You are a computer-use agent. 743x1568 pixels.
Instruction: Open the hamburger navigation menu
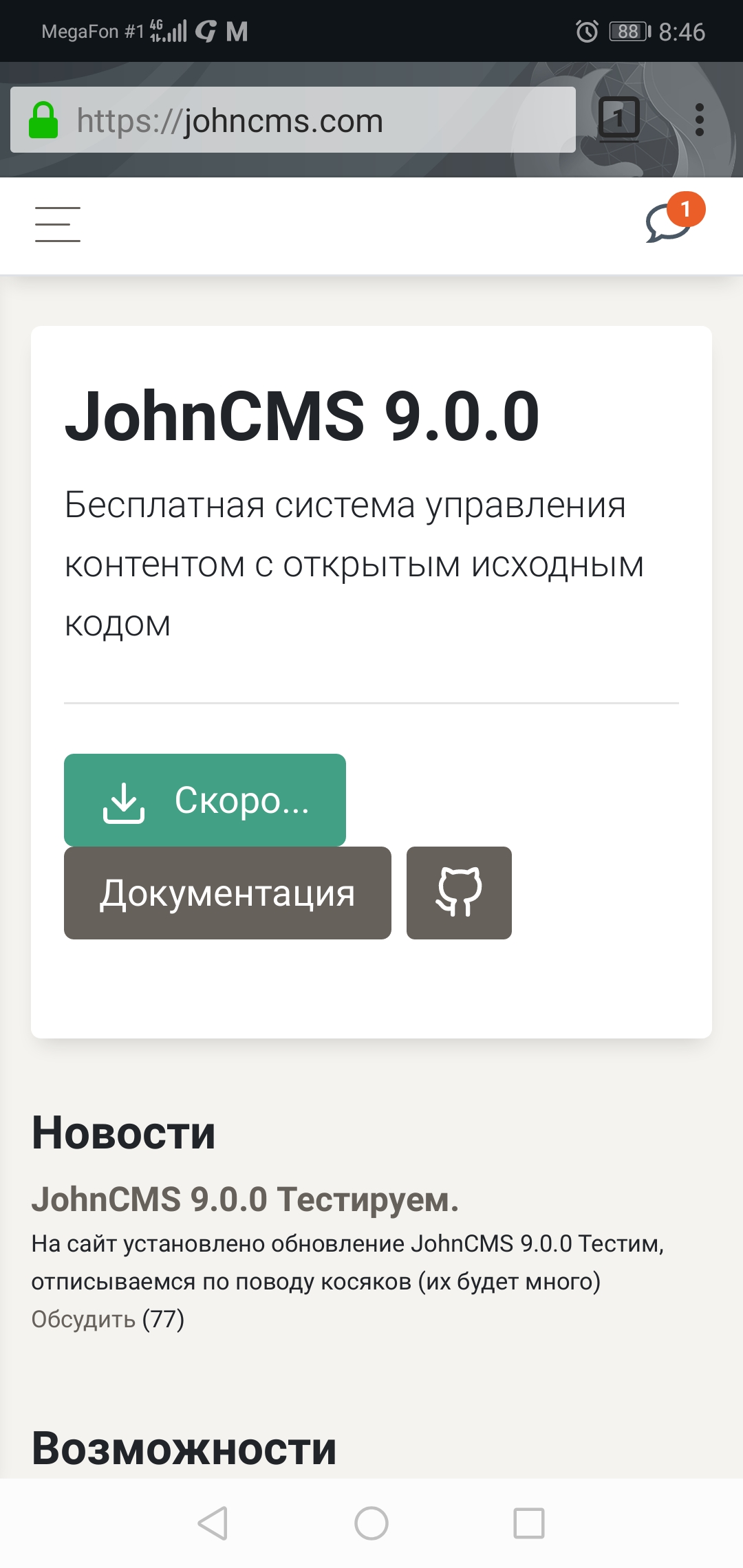coord(58,224)
